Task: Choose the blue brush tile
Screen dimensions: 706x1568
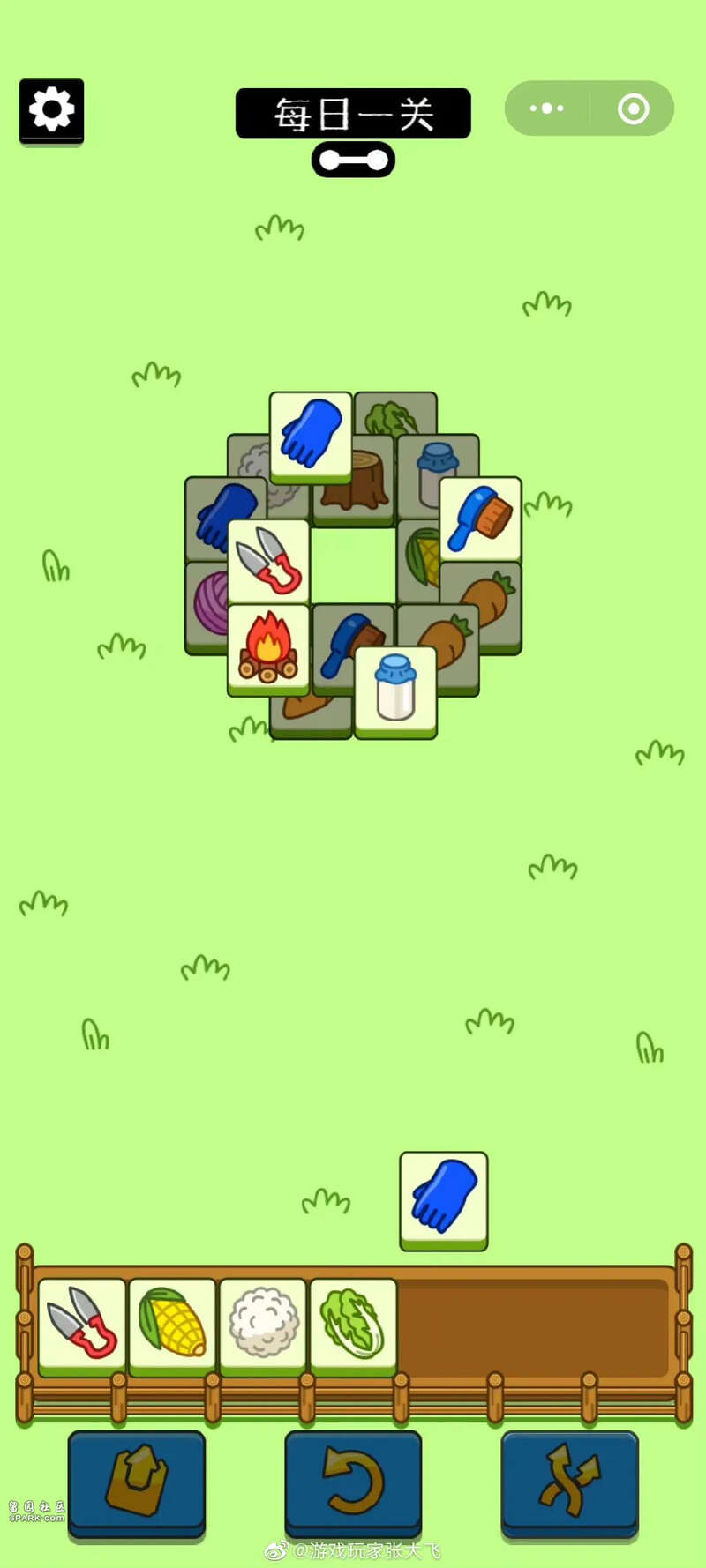Action: pos(480,519)
